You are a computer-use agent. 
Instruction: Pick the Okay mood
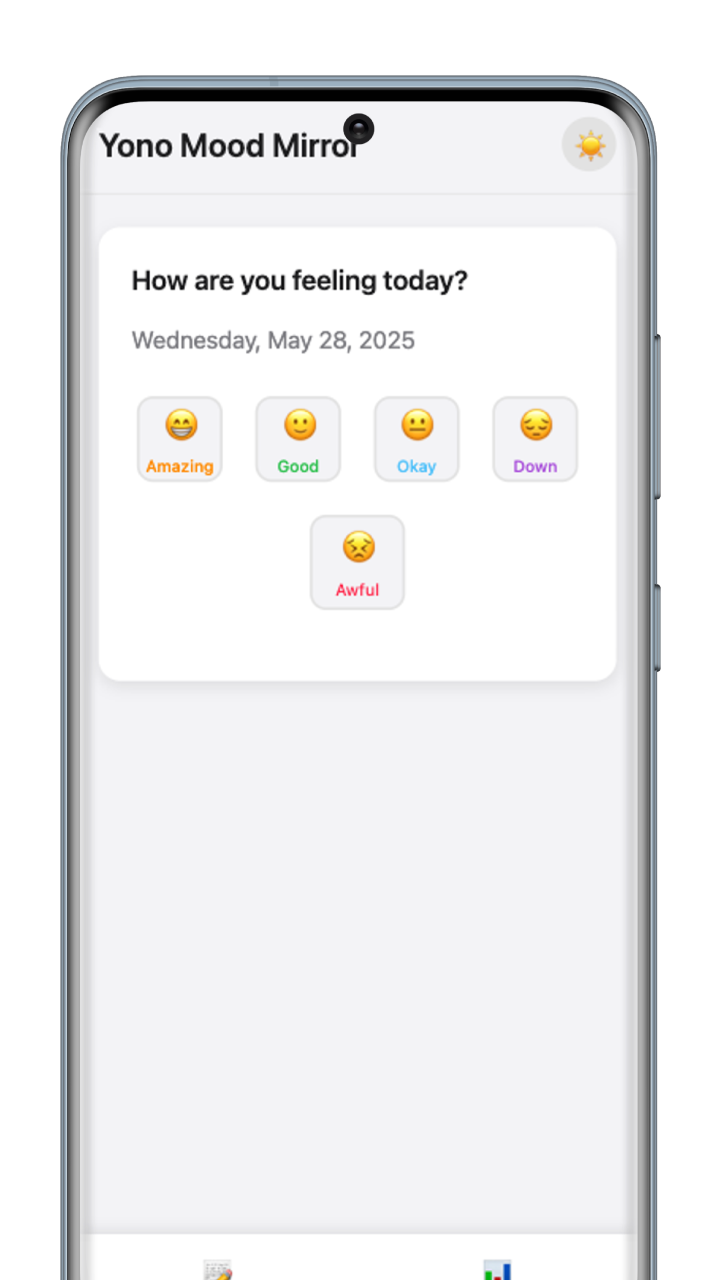pyautogui.click(x=417, y=439)
